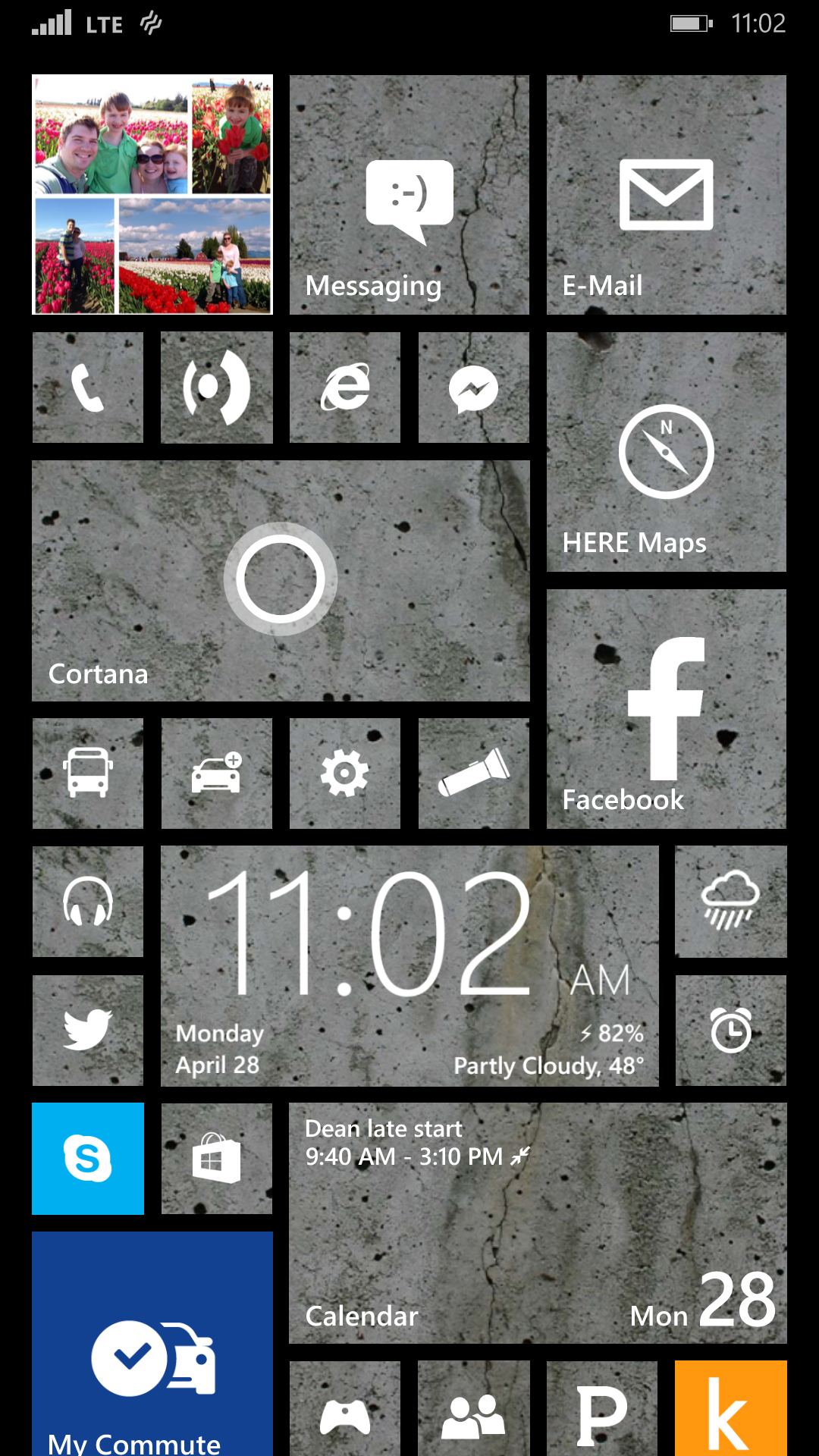
Task: Open Facebook Messenger tile
Action: pos(473,388)
